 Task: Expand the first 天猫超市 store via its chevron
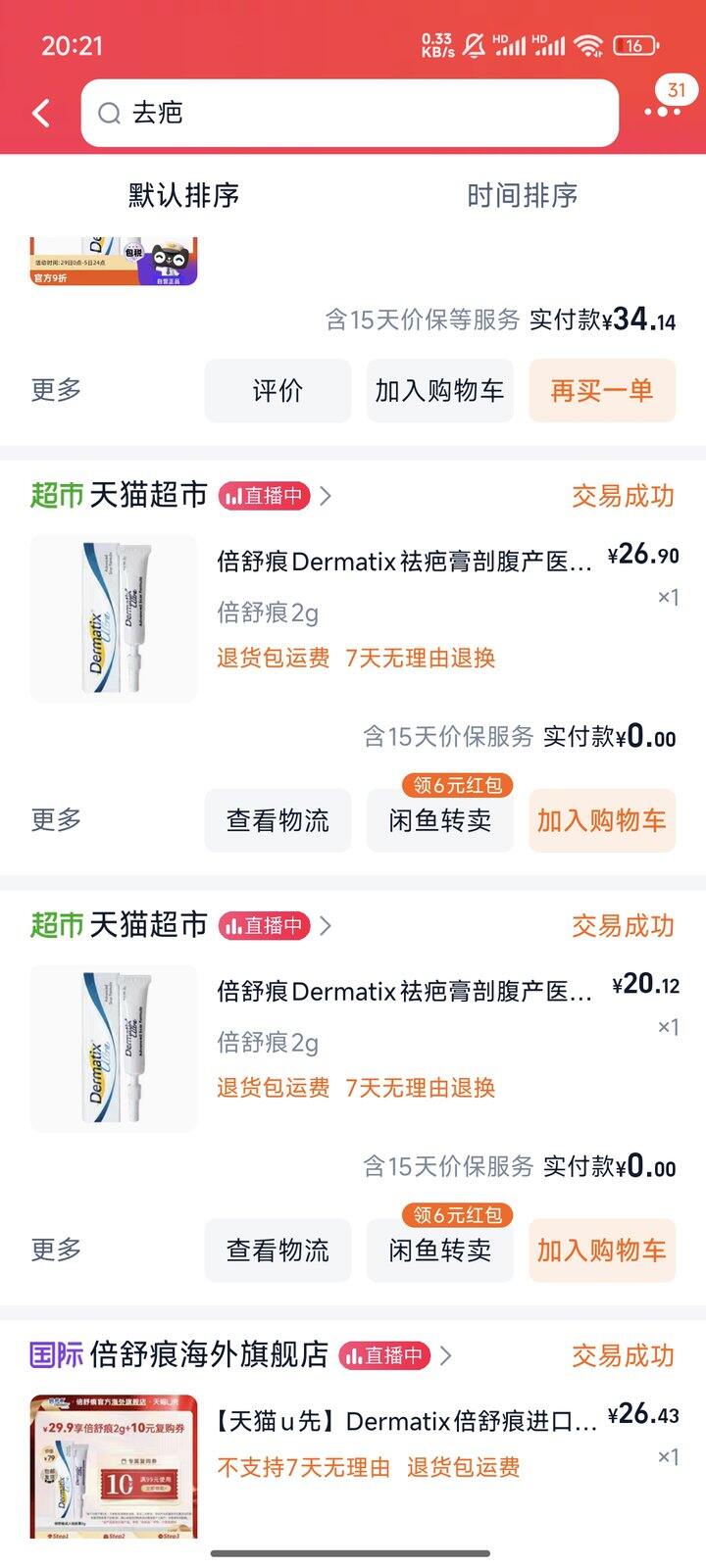click(x=327, y=497)
